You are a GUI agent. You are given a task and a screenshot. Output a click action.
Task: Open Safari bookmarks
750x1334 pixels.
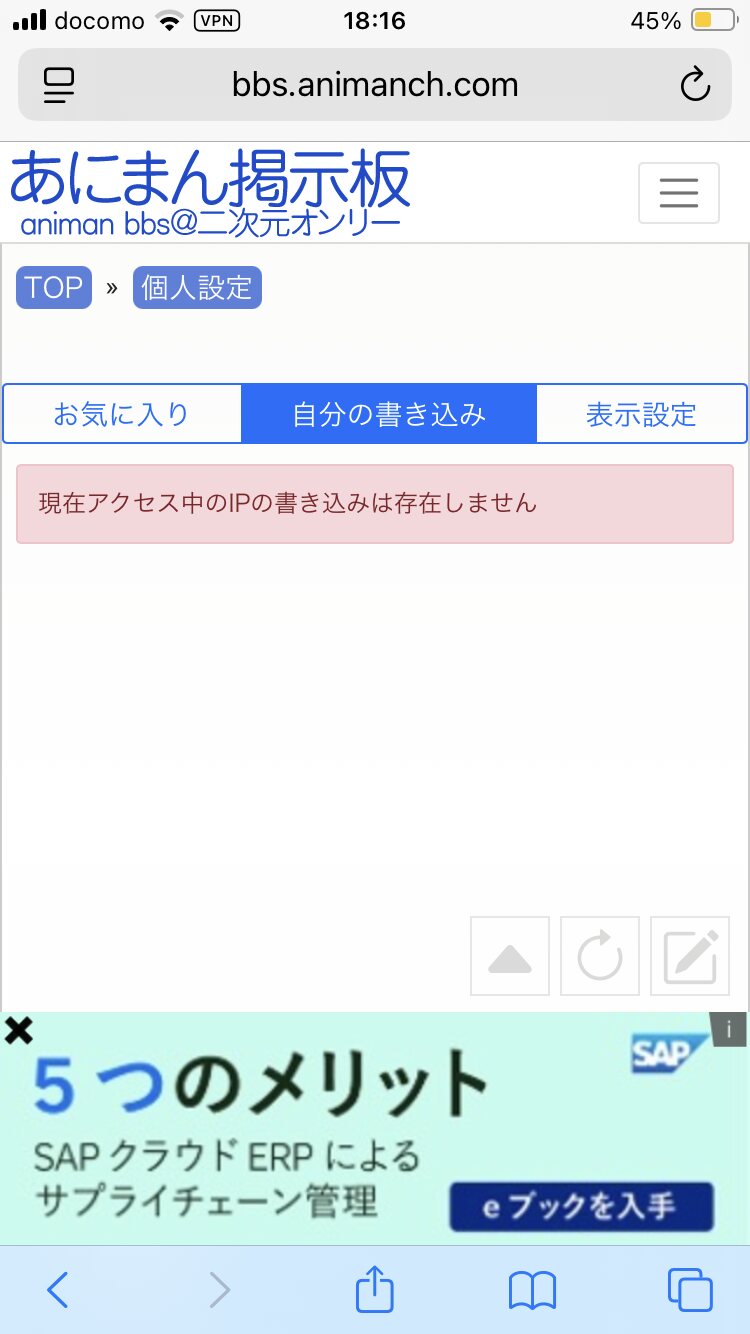532,1290
